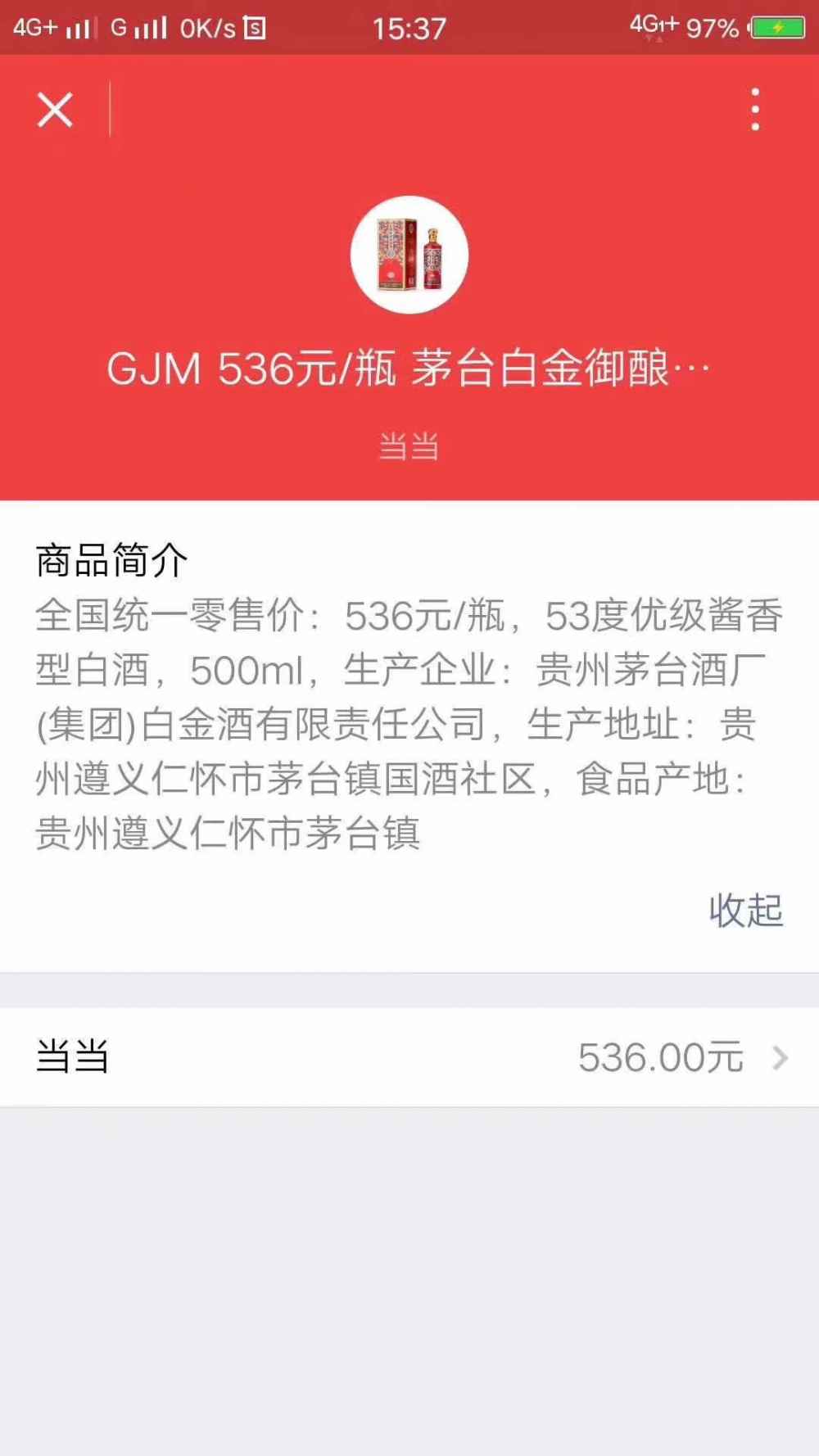Open the 当当 536.00元 row
The image size is (819, 1456).
409,1057
